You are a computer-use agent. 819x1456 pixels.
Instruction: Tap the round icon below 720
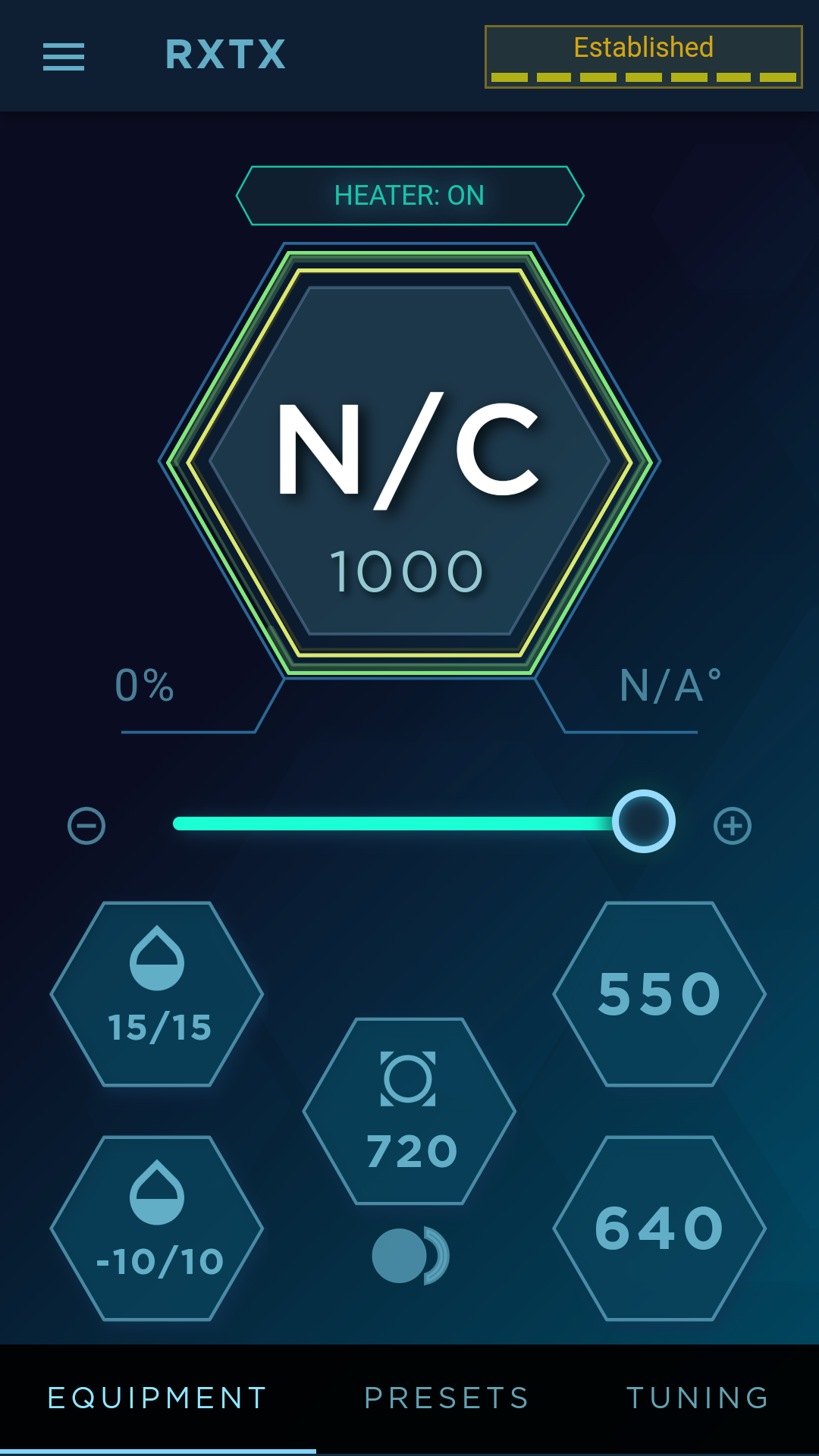click(x=409, y=1256)
